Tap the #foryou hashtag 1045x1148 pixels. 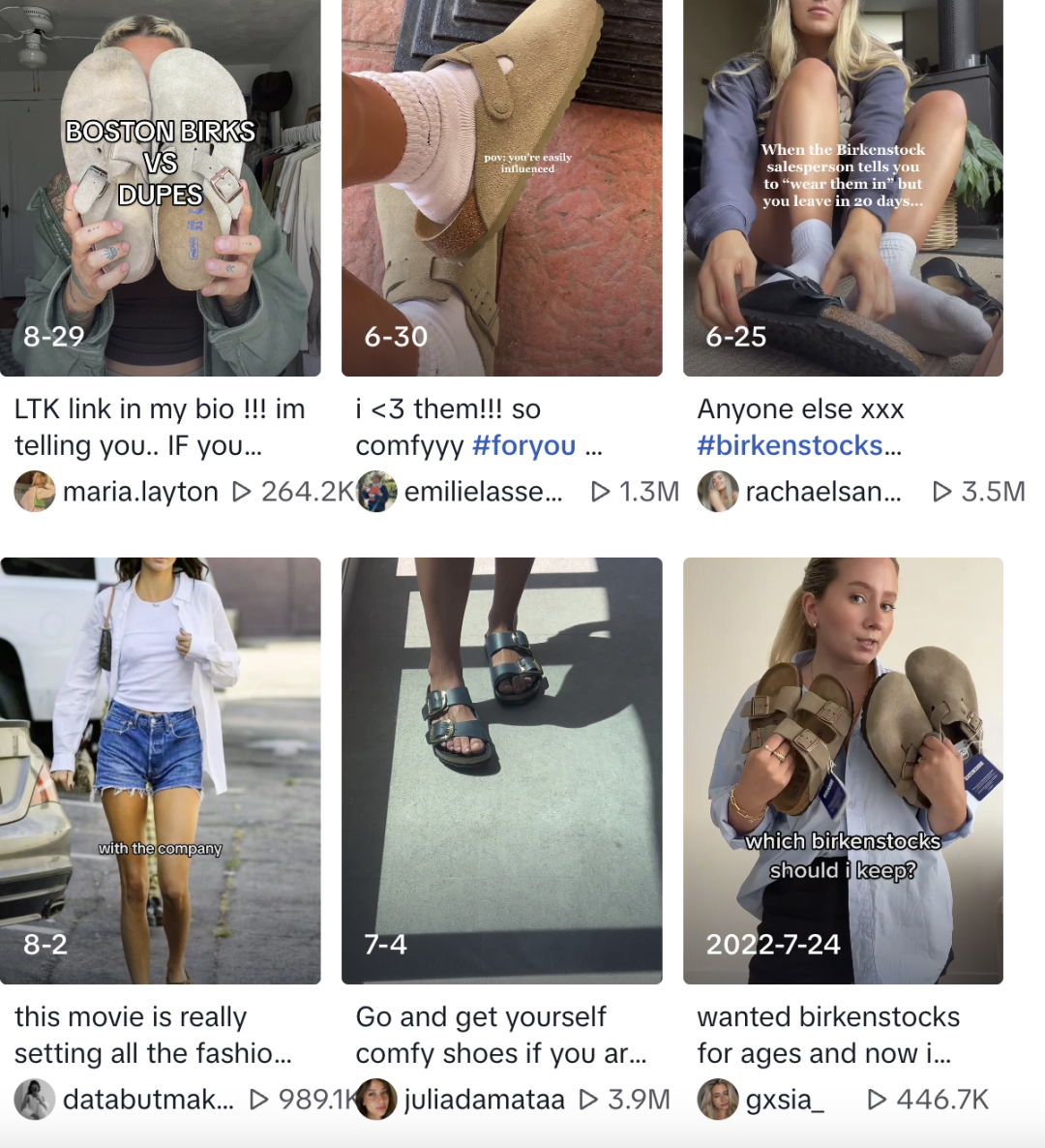point(523,446)
